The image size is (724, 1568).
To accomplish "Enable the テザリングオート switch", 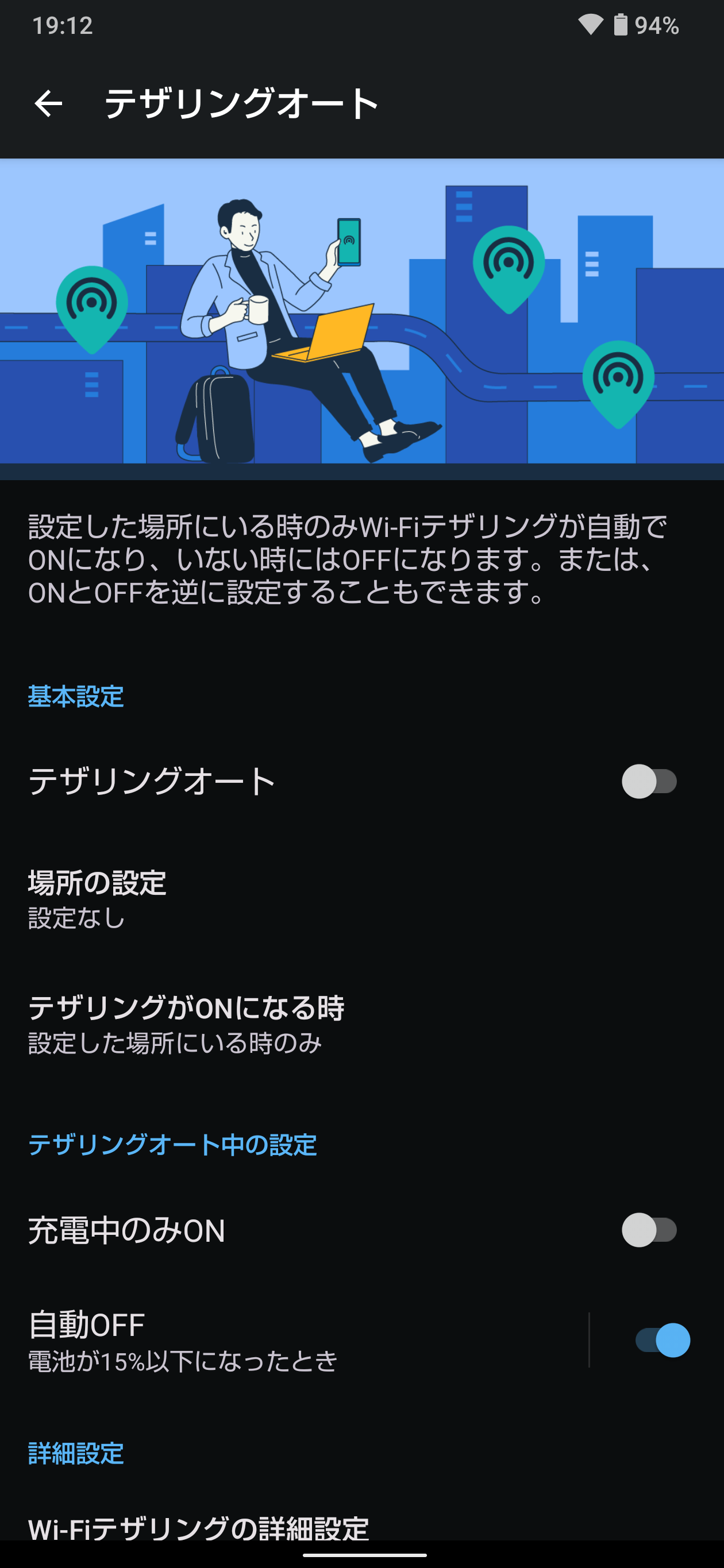I will (x=649, y=782).
